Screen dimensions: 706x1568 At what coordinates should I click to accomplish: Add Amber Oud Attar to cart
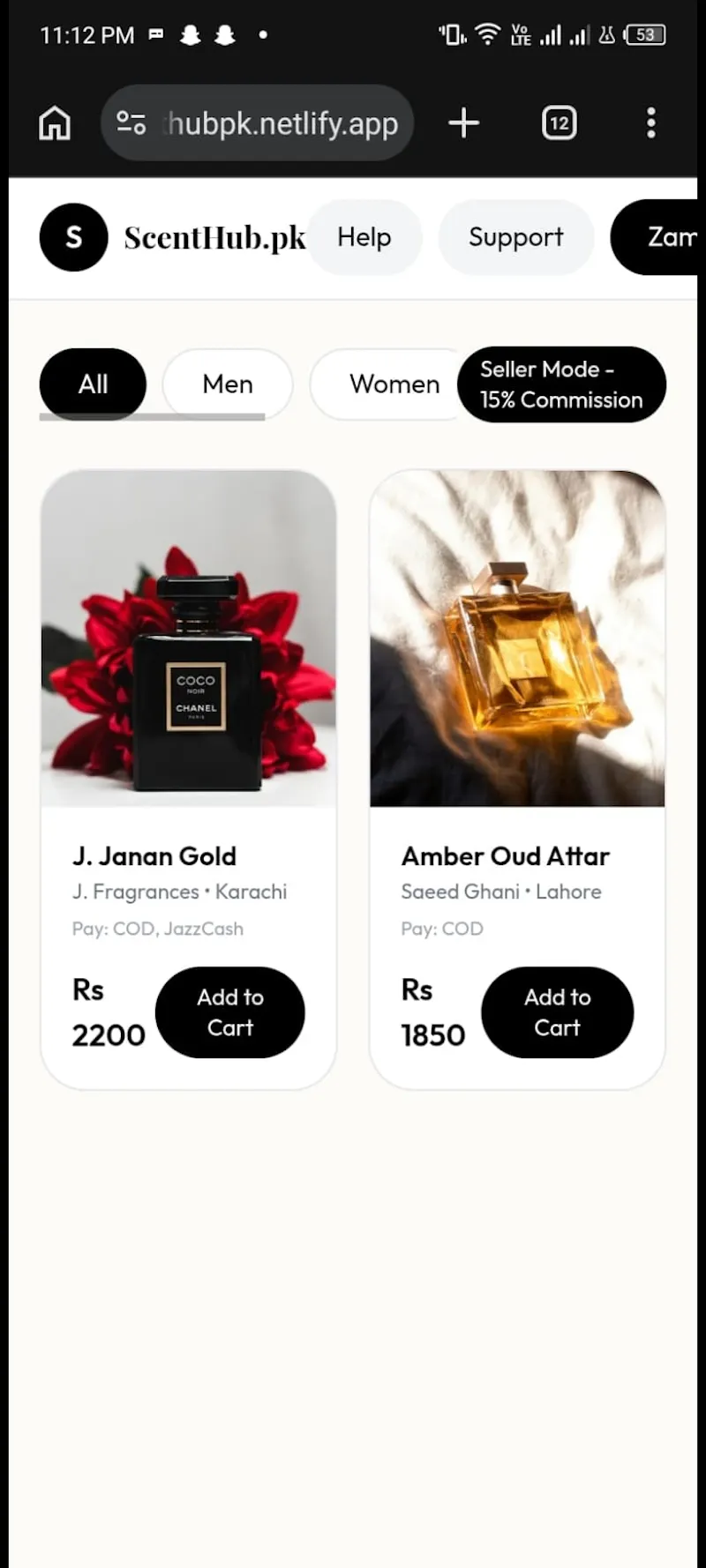click(558, 1012)
